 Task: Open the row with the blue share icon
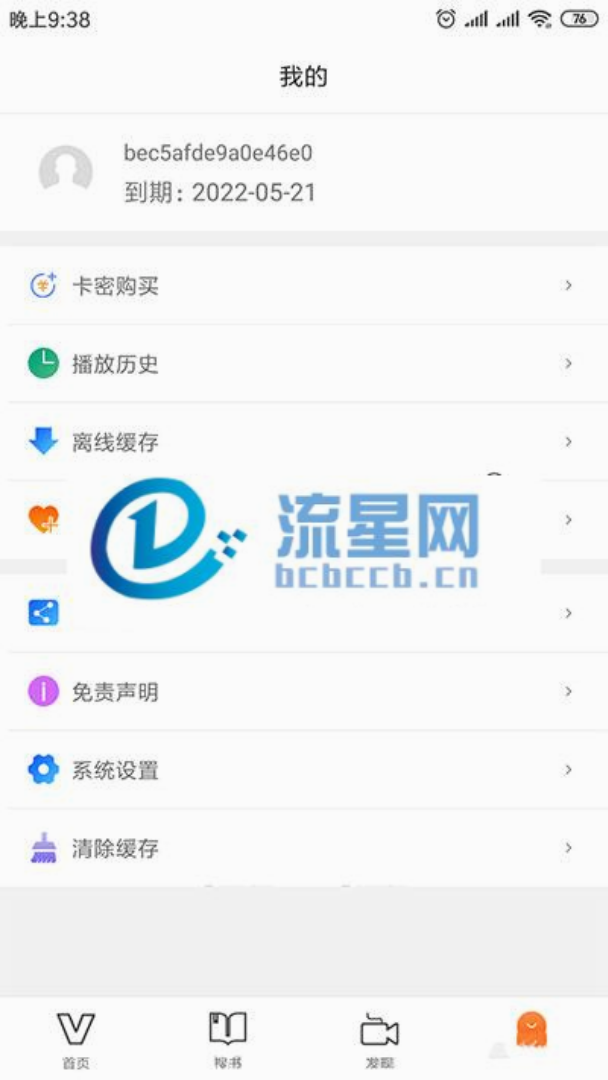304,613
